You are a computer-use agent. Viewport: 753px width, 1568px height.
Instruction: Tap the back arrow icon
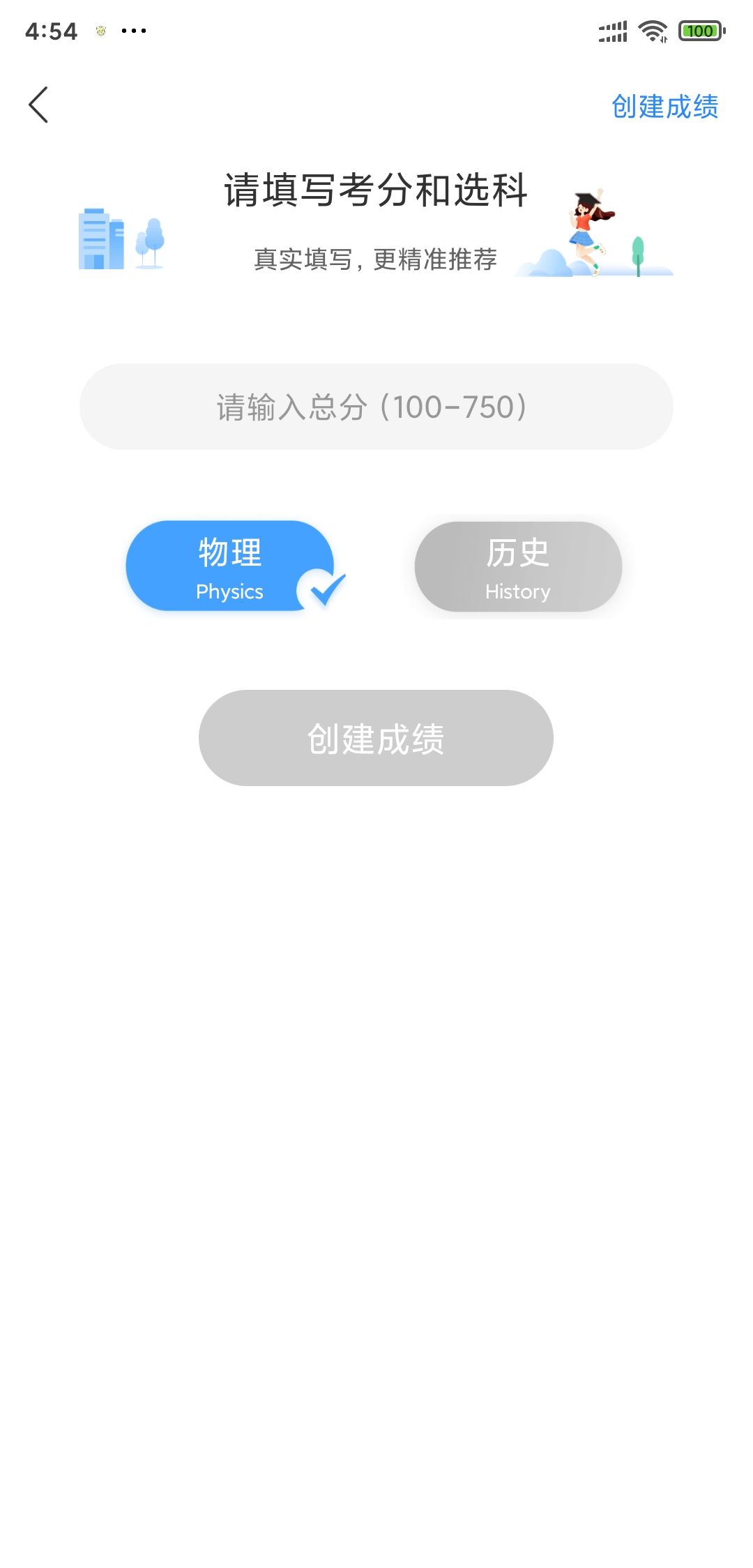point(38,105)
